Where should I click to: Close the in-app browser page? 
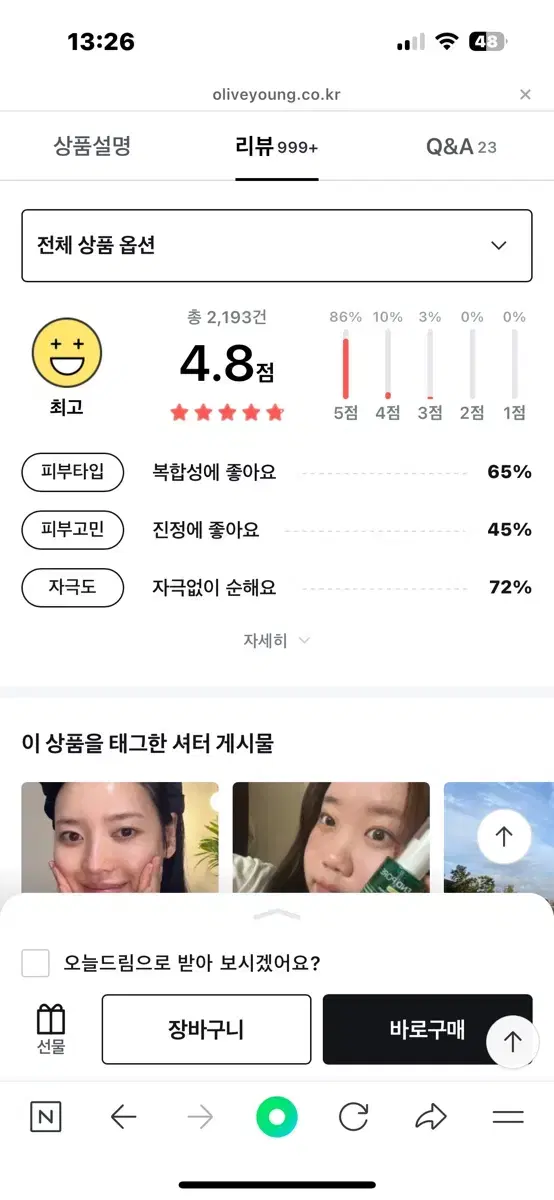(x=525, y=95)
